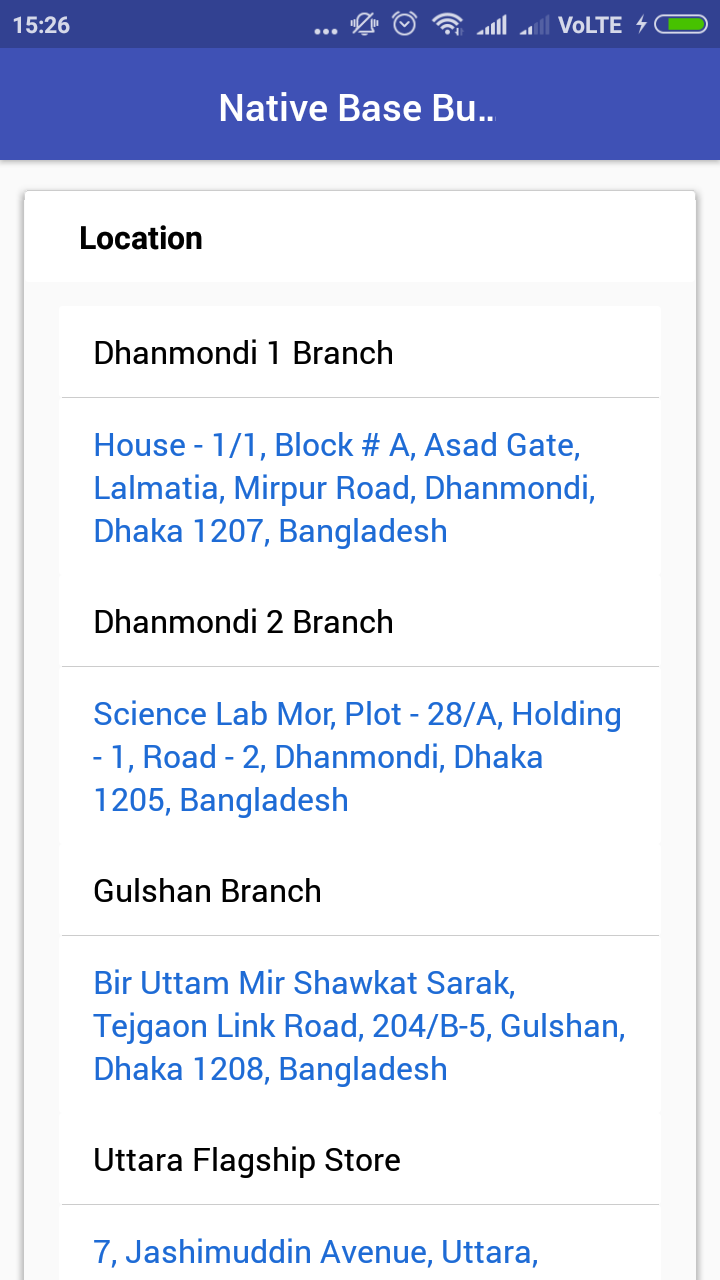Tap the muted notifications icon
This screenshot has height=1280, width=720.
point(364,25)
